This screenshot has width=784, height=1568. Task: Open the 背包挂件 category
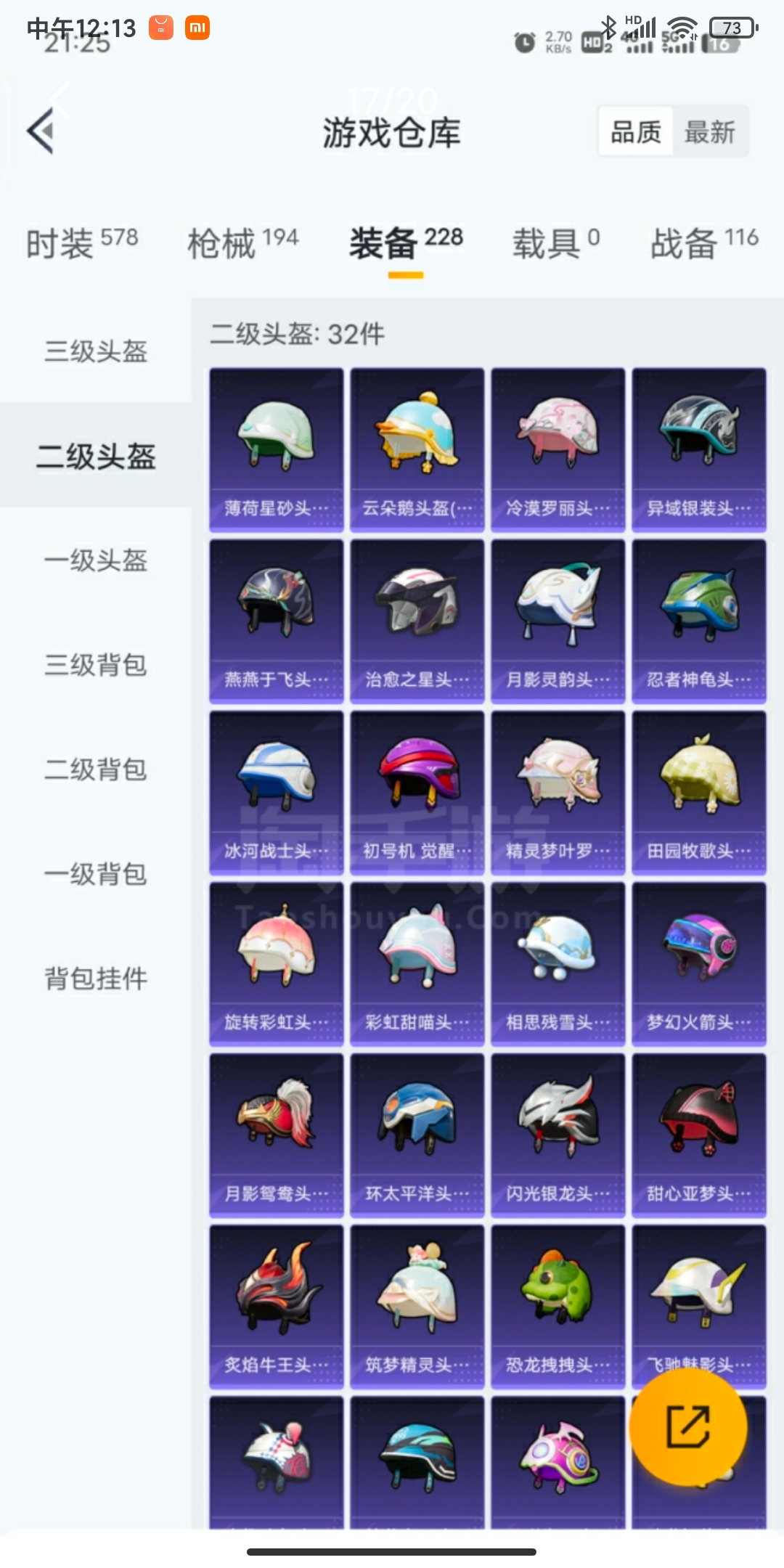coord(96,979)
